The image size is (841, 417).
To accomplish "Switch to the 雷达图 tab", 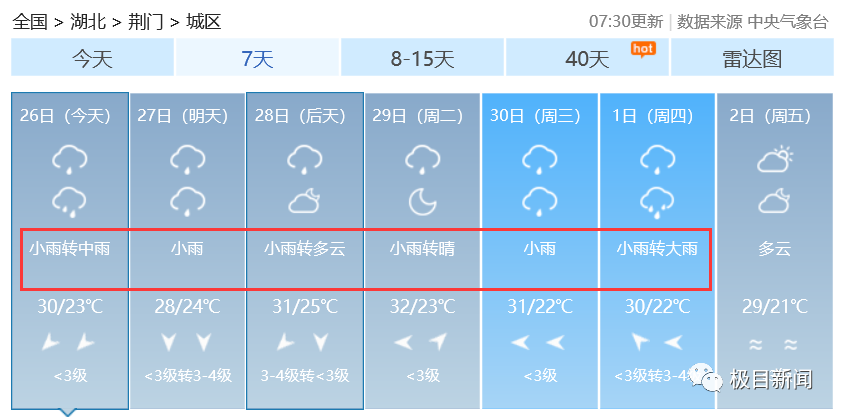I will [752, 58].
